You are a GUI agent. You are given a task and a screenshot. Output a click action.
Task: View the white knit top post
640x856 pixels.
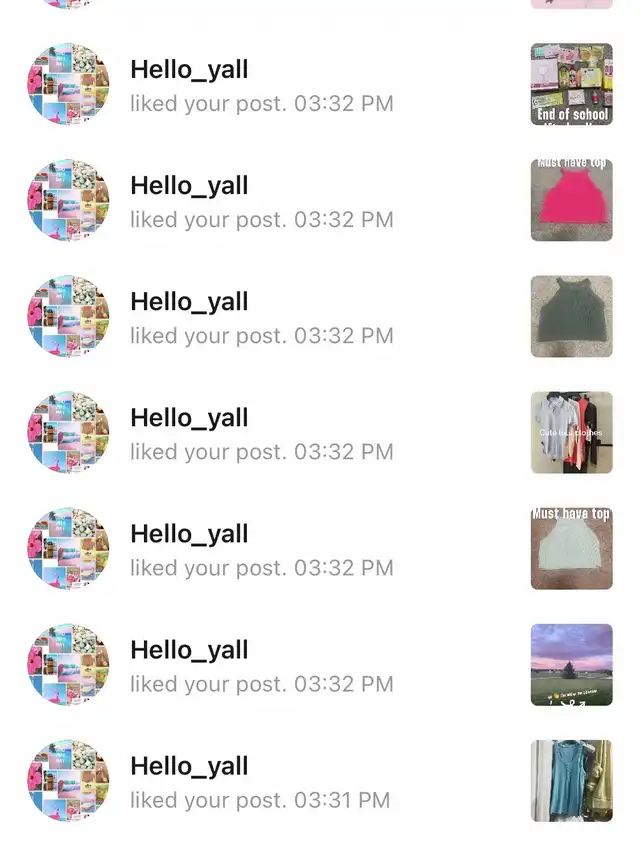click(571, 548)
